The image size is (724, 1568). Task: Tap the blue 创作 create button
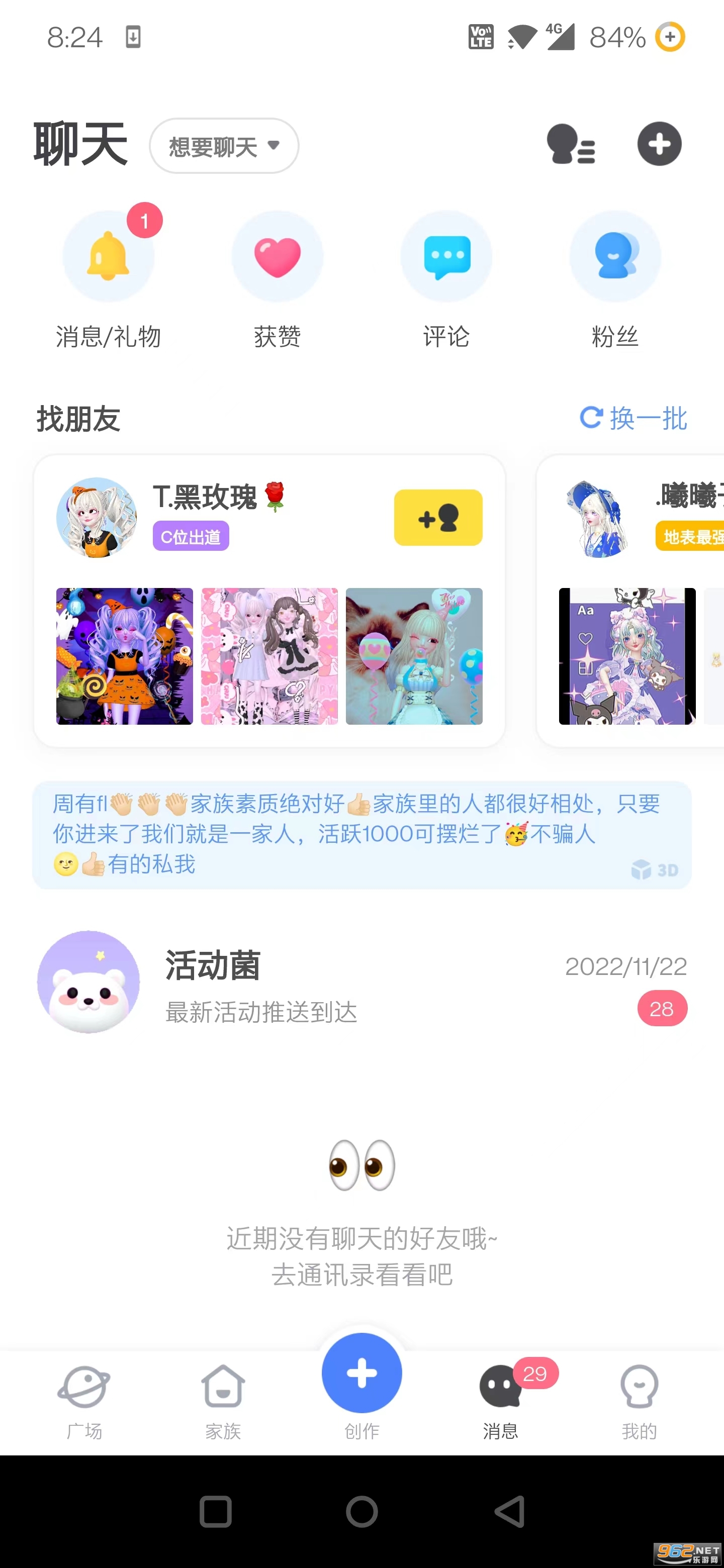tap(361, 1373)
